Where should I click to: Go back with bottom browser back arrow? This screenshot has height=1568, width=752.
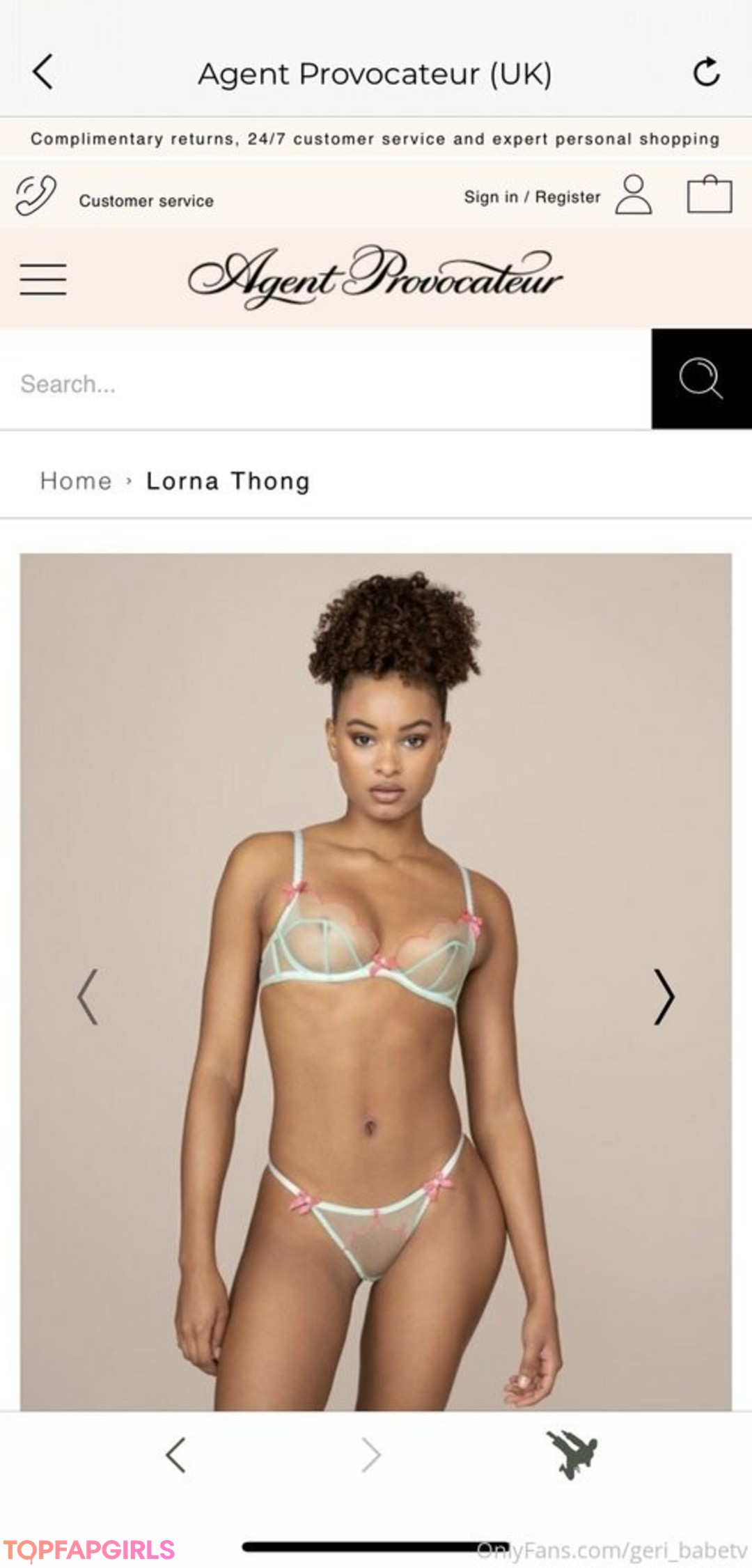coord(175,1454)
